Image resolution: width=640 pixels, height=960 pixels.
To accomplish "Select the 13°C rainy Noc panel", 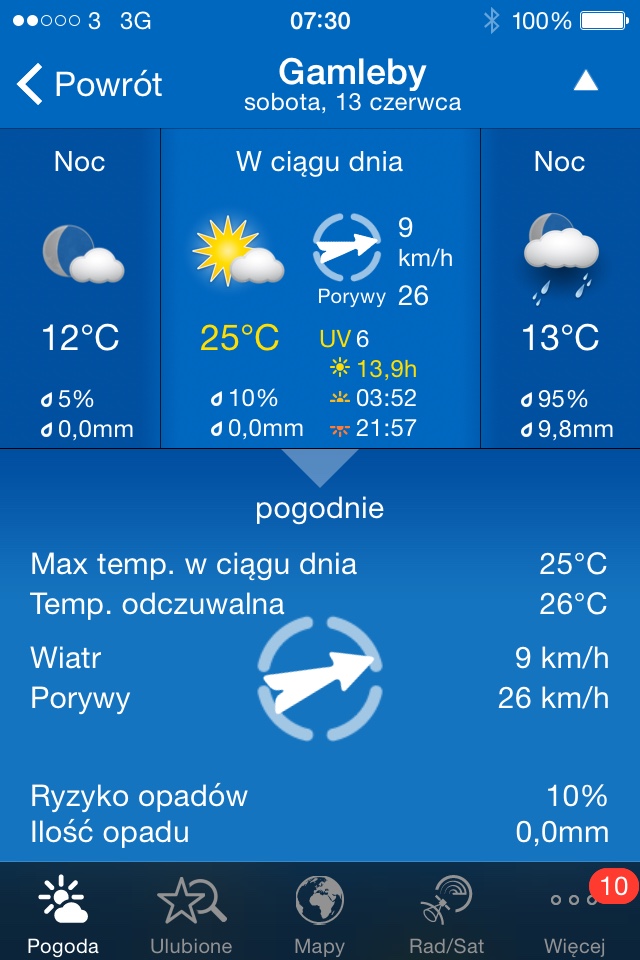I will (560, 290).
